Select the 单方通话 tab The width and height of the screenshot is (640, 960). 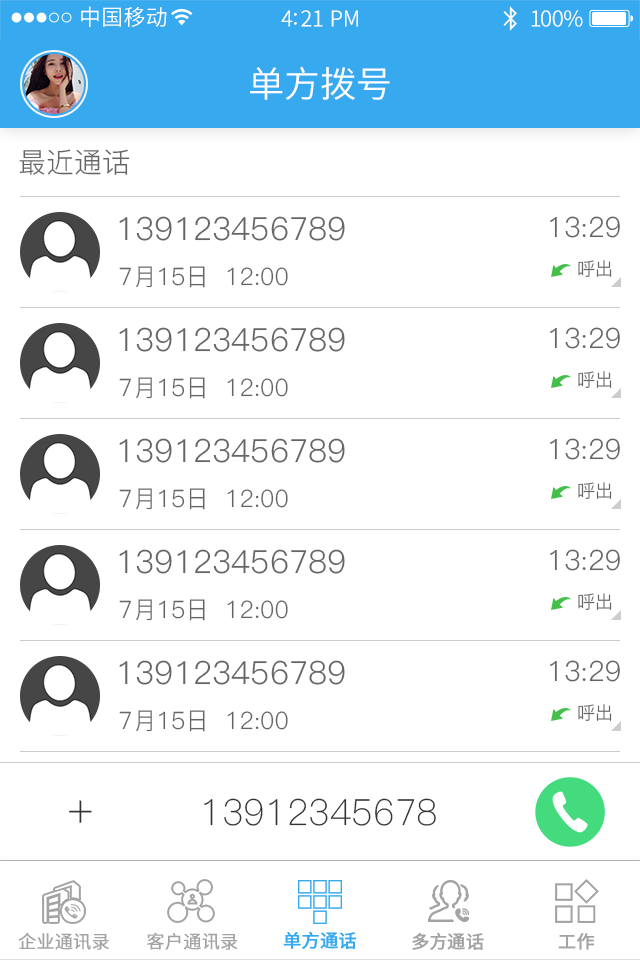pyautogui.click(x=320, y=914)
